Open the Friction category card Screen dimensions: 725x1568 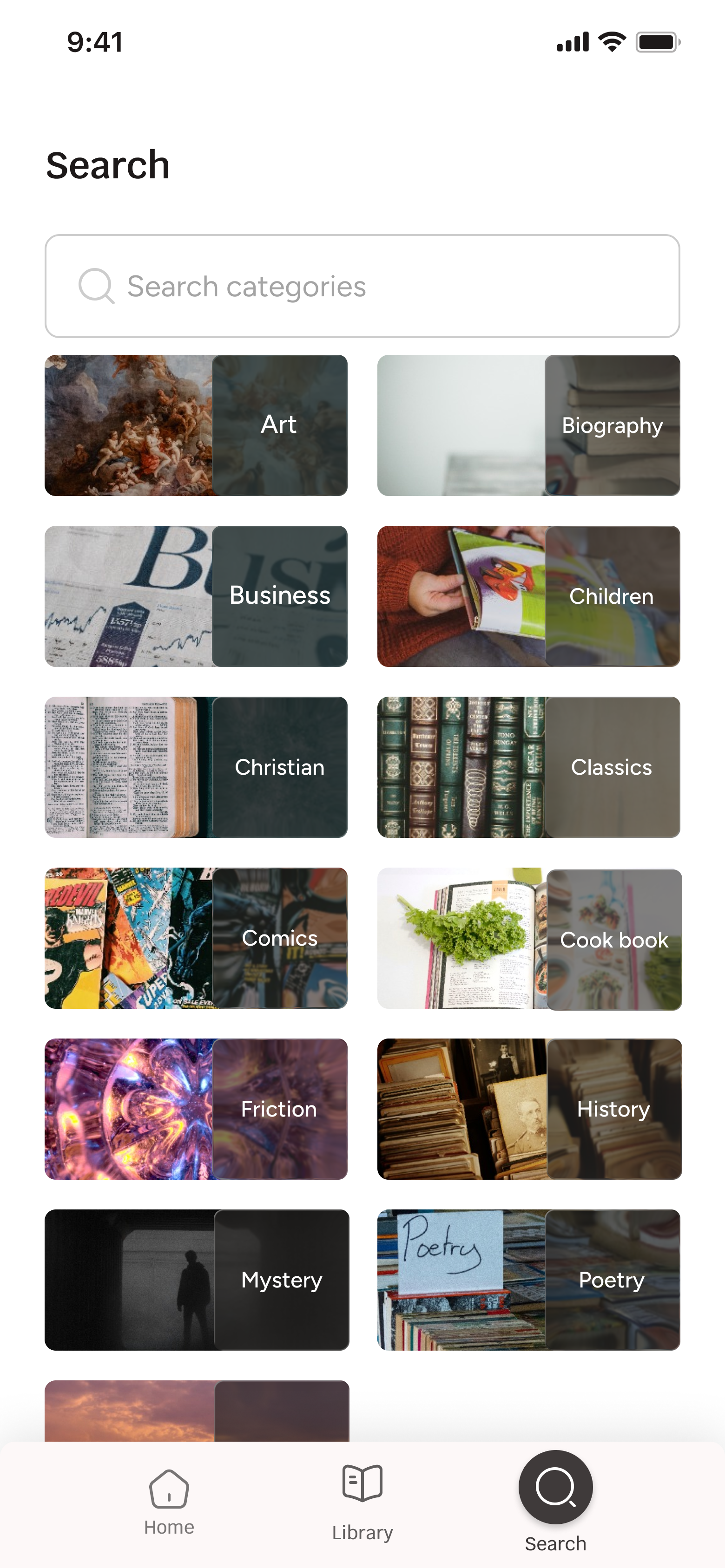coord(196,1109)
